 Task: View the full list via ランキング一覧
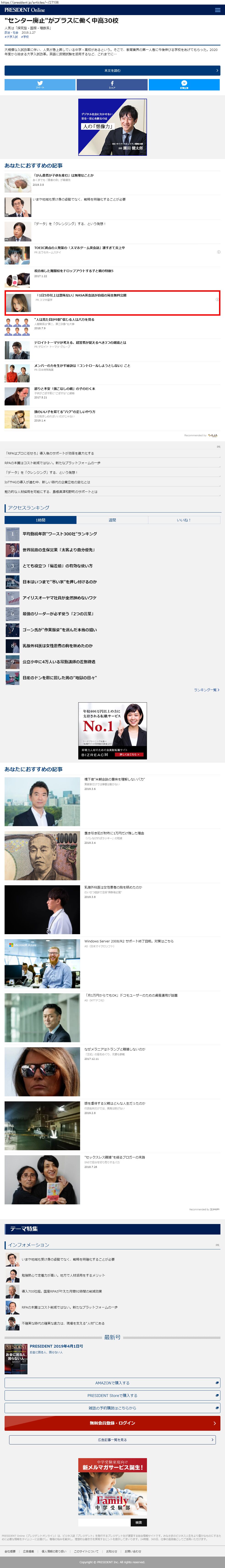pos(206,690)
